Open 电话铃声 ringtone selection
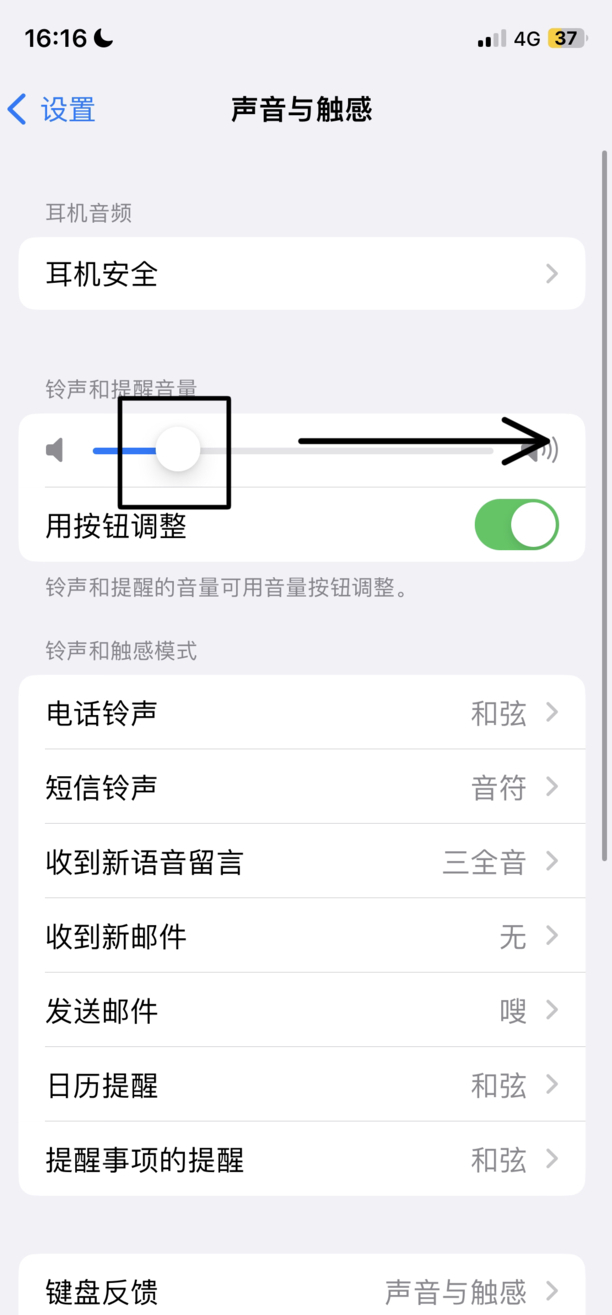The width and height of the screenshot is (612, 1315). [301, 713]
